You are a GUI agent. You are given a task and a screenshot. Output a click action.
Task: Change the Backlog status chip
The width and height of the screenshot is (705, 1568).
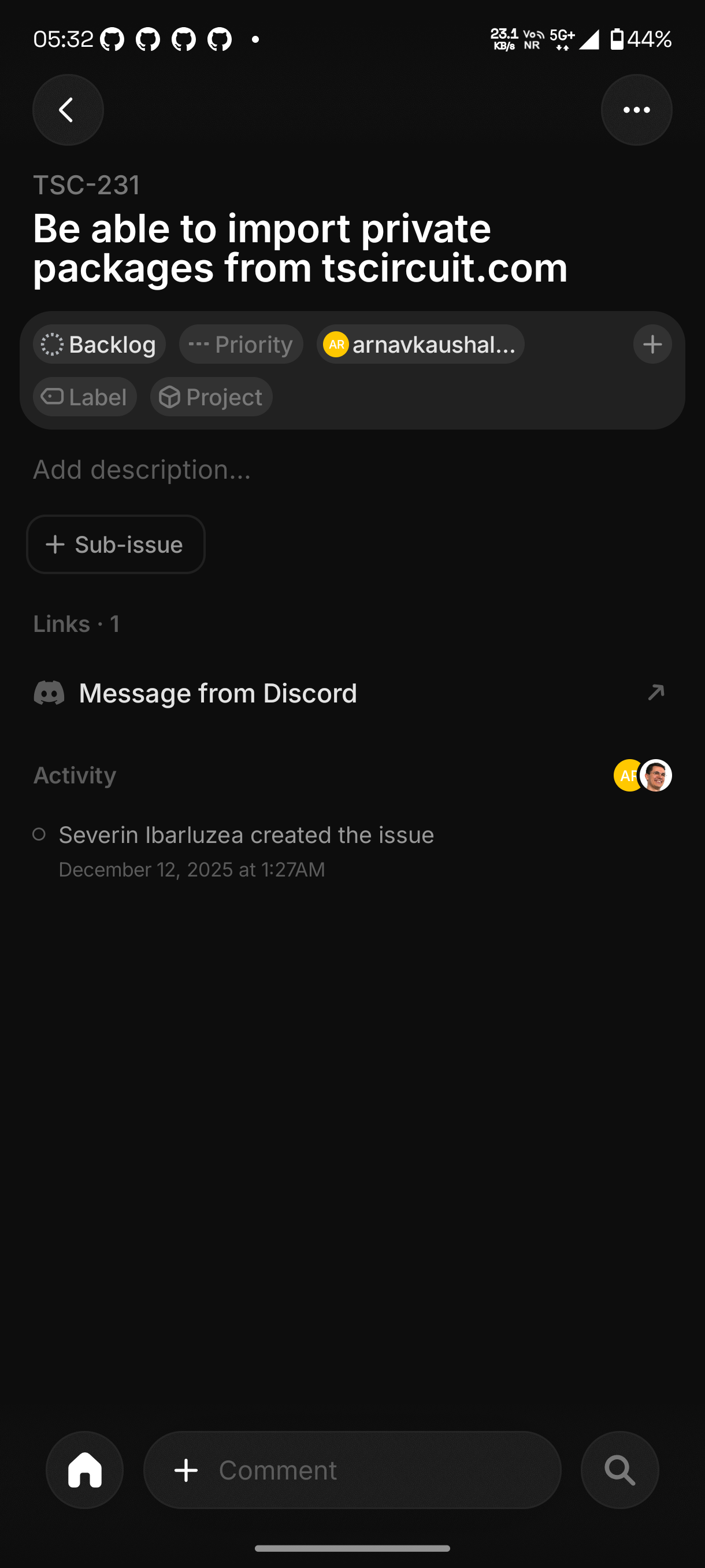tap(99, 345)
